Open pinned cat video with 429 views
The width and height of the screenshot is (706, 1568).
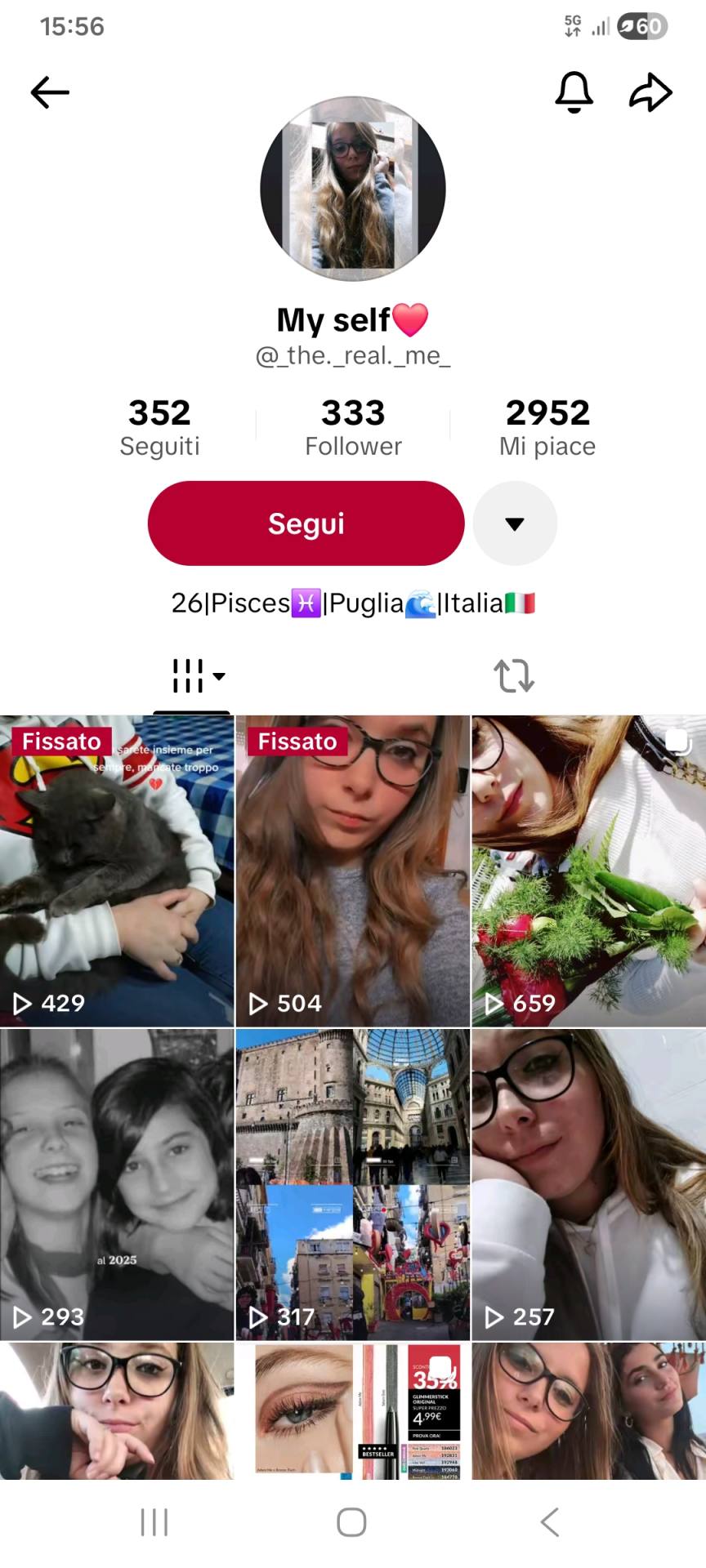click(x=117, y=871)
